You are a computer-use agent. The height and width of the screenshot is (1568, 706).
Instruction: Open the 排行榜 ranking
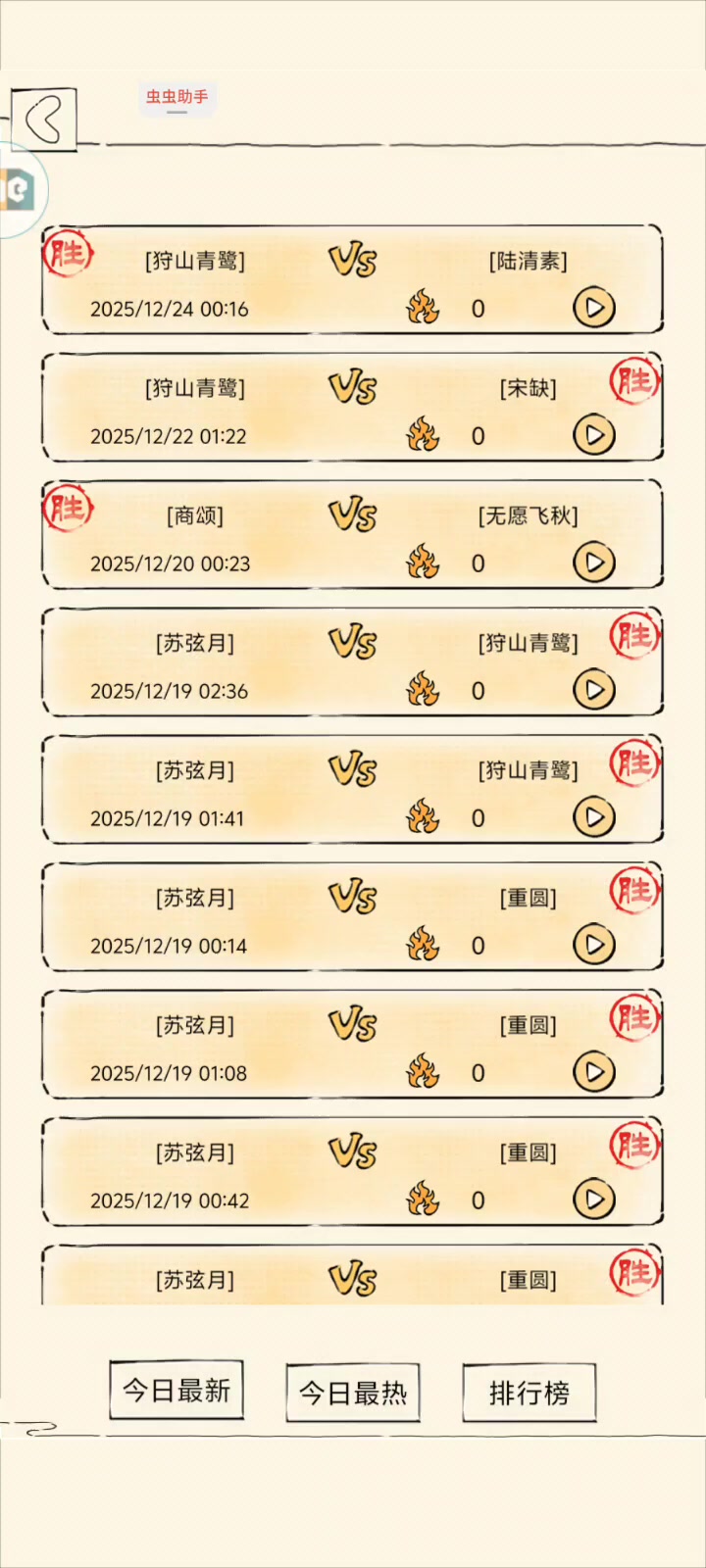(529, 1393)
